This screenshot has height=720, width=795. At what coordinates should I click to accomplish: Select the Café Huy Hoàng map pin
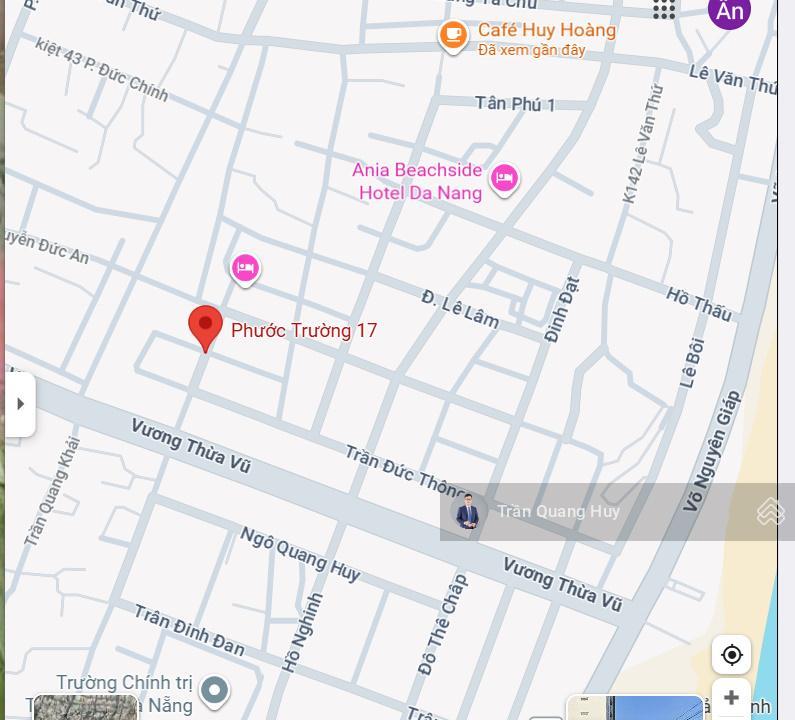click(x=453, y=36)
